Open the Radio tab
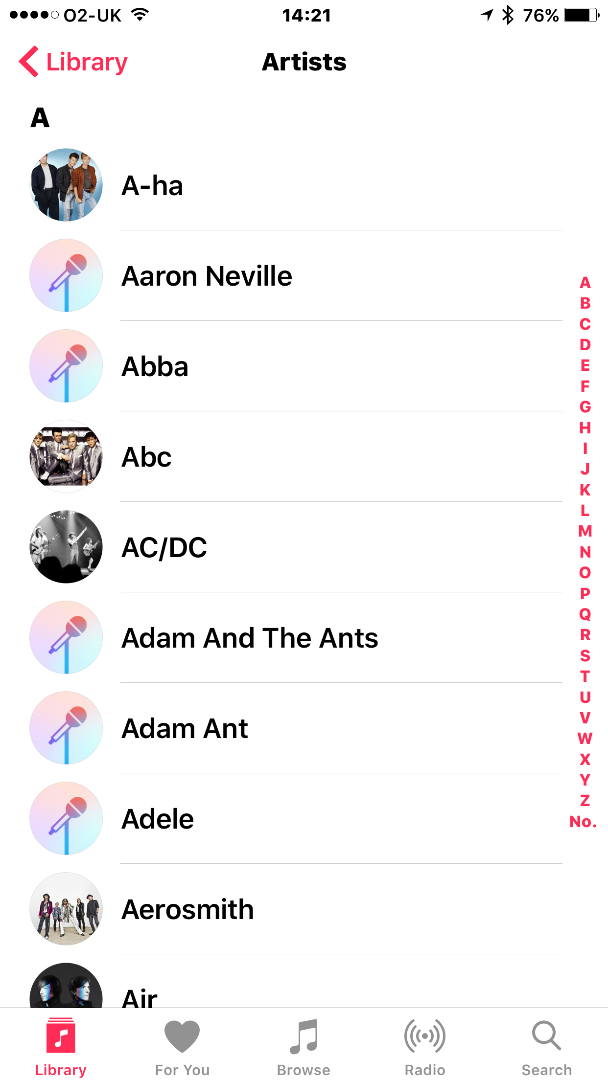Image resolution: width=608 pixels, height=1080 pixels. [x=425, y=1046]
